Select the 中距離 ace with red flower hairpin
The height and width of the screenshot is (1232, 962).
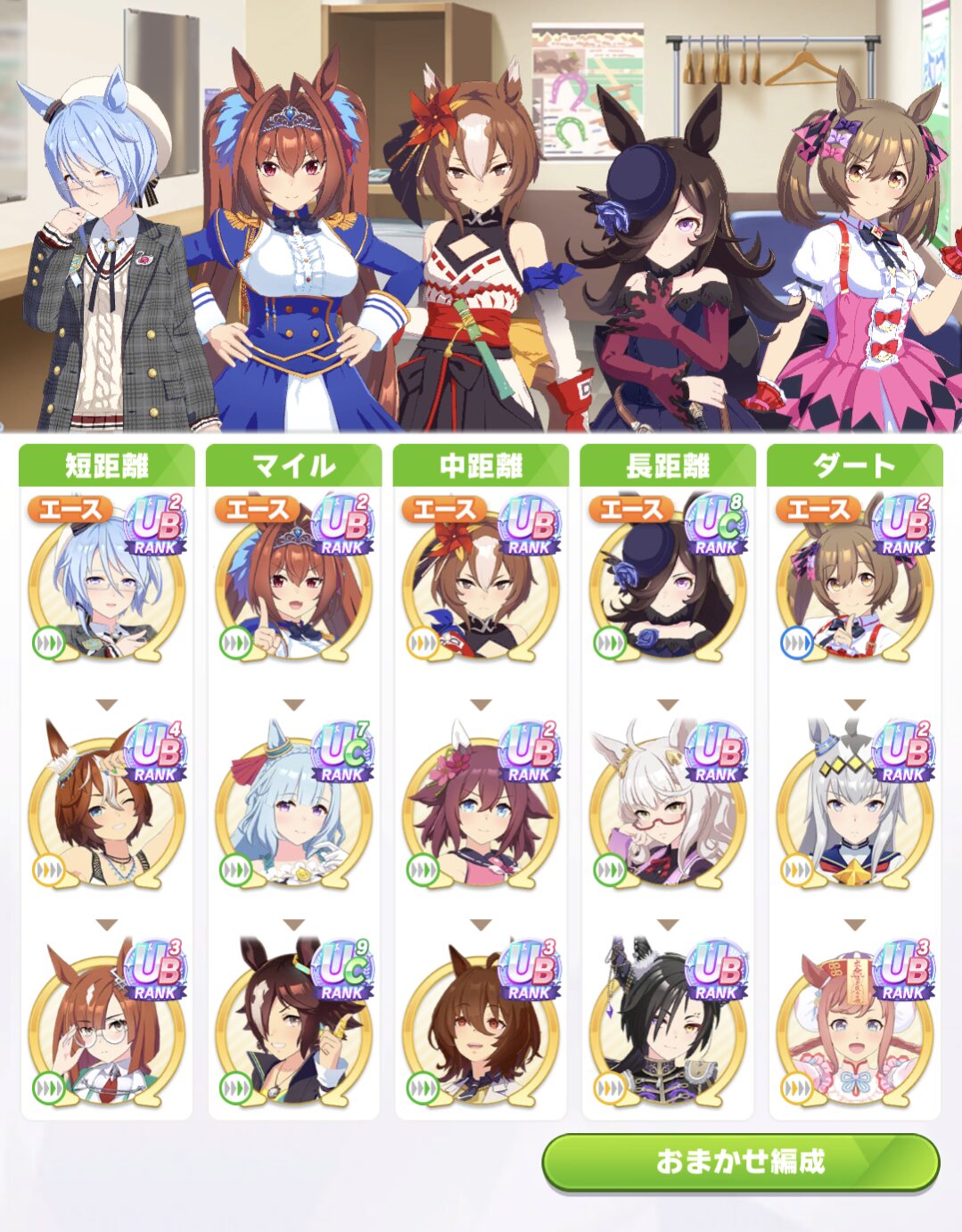point(481,579)
